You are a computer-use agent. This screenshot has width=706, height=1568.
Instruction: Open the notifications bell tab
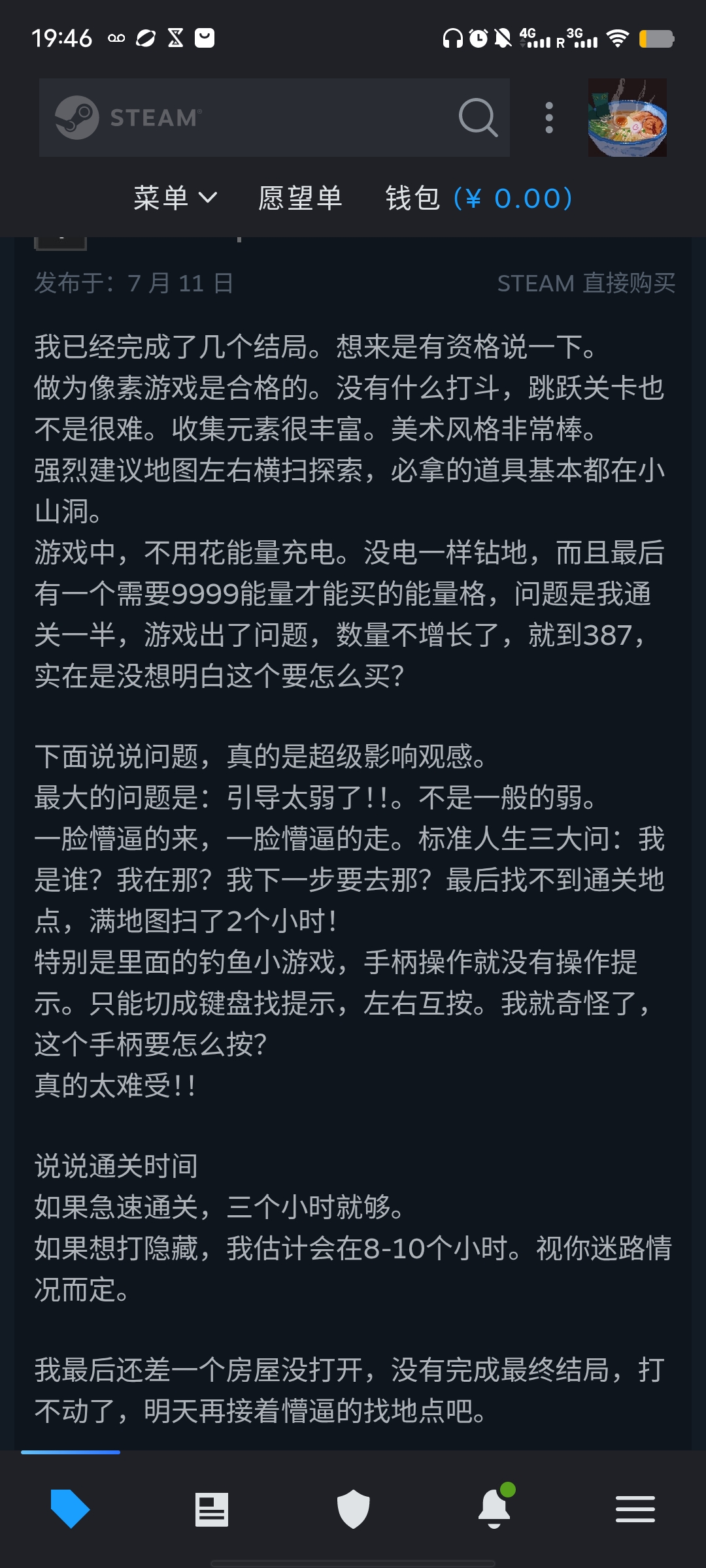click(494, 1509)
